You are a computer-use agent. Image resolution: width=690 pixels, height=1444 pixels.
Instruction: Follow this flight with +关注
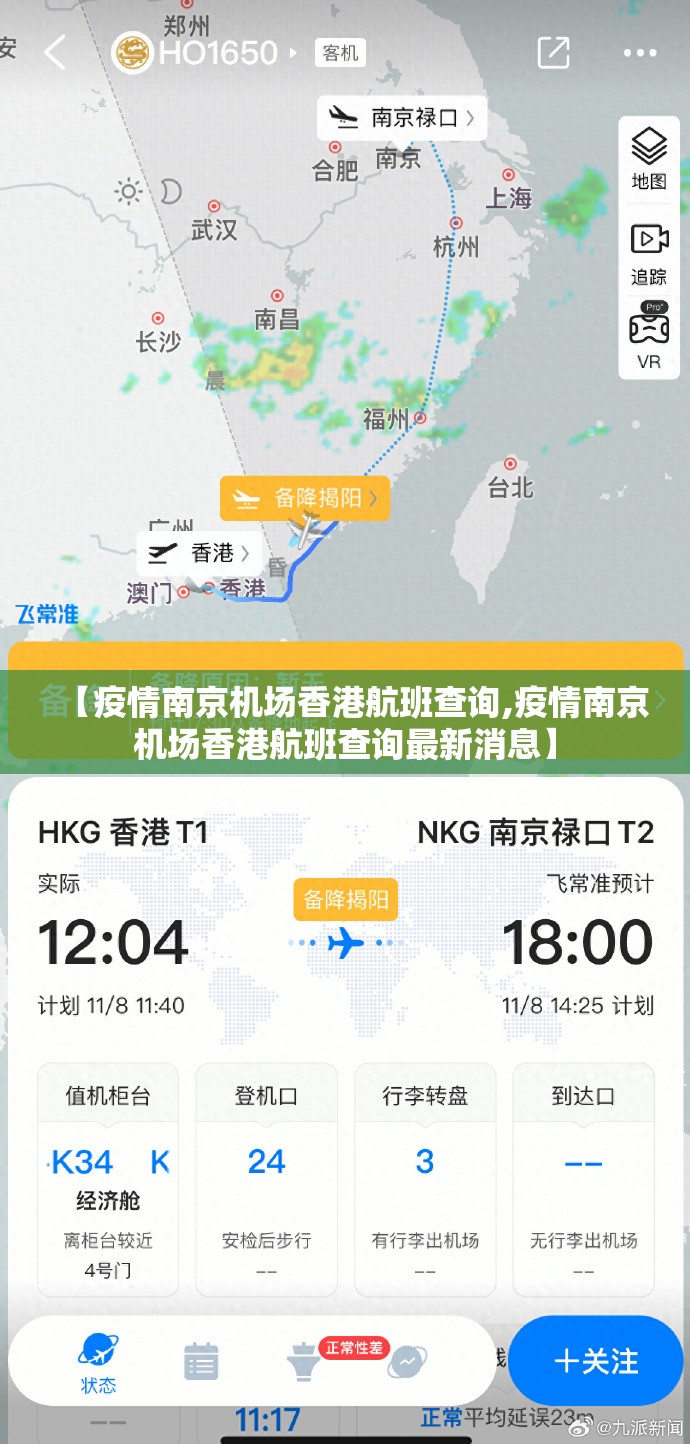coord(596,1361)
